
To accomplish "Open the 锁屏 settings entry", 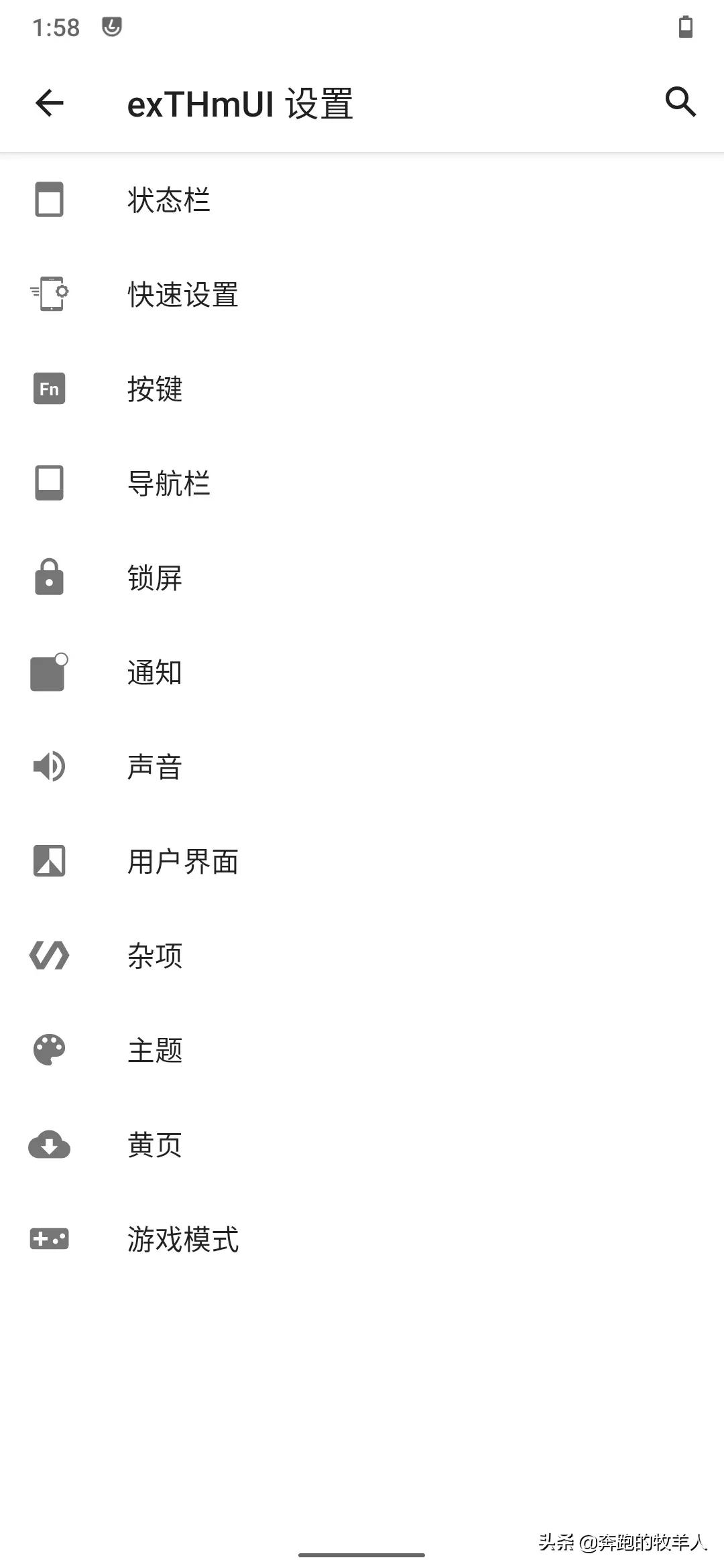I will coord(155,578).
